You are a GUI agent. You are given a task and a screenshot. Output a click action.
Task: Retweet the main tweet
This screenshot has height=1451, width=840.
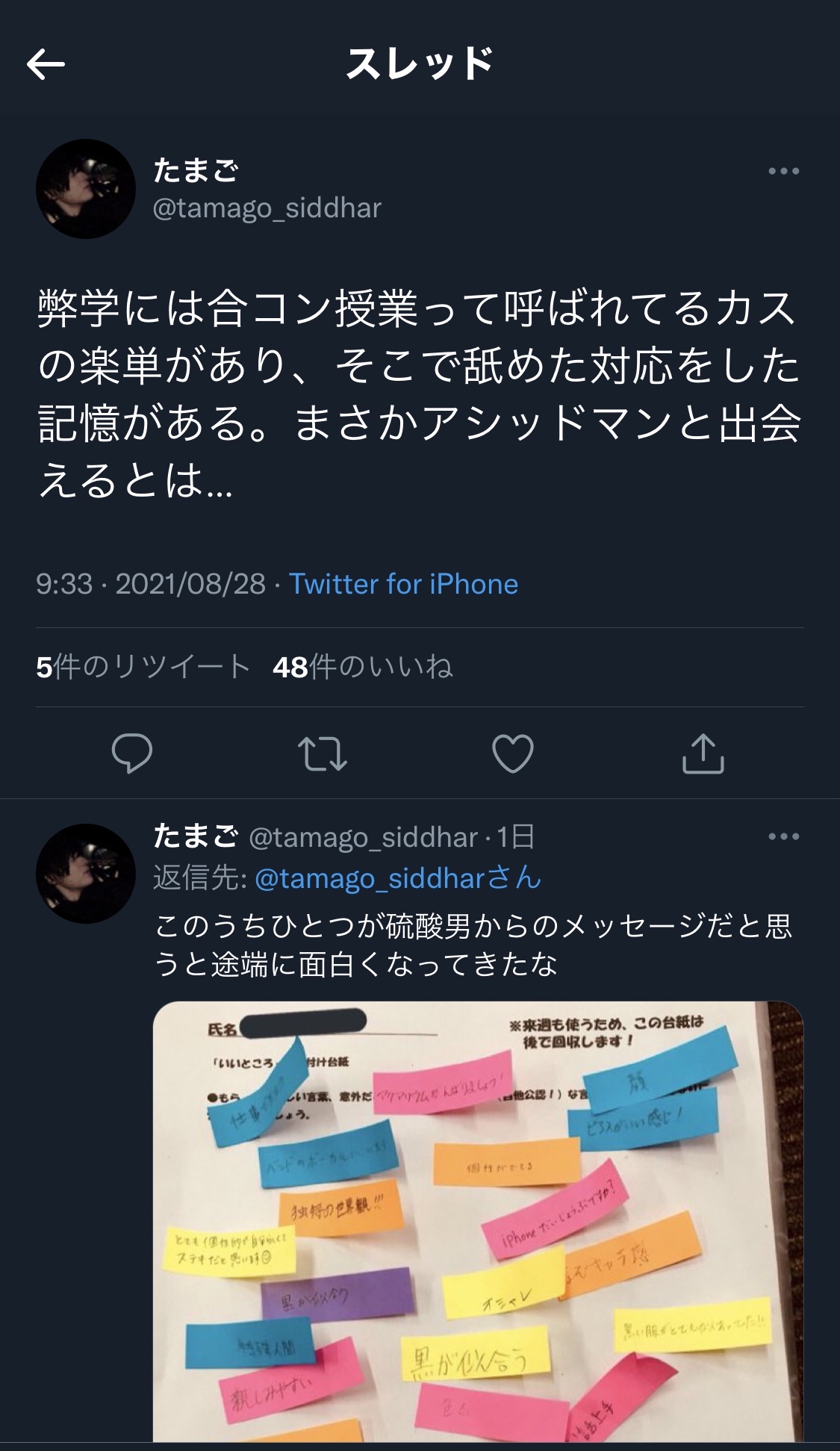(323, 753)
